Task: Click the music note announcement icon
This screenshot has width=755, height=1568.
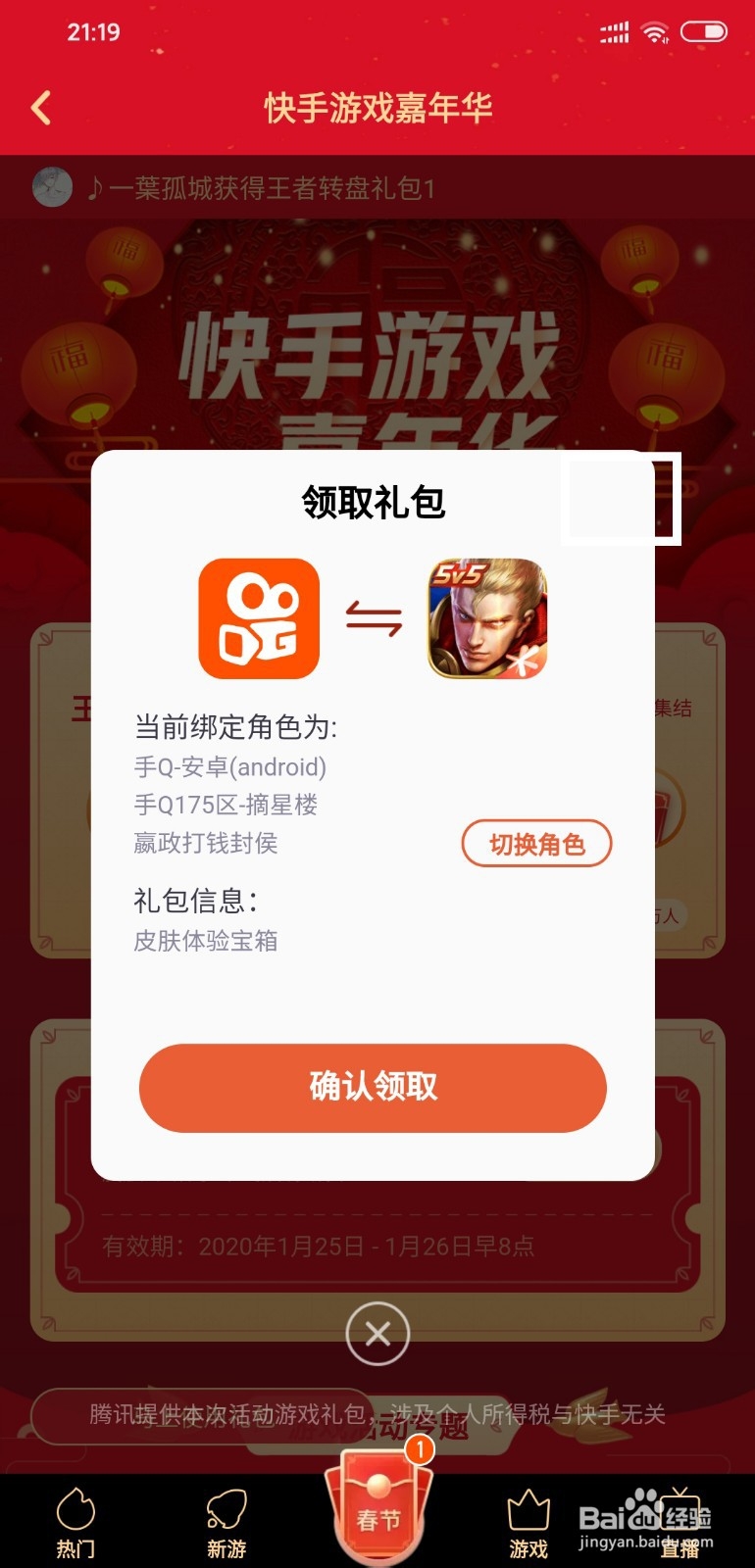Action: point(97,188)
